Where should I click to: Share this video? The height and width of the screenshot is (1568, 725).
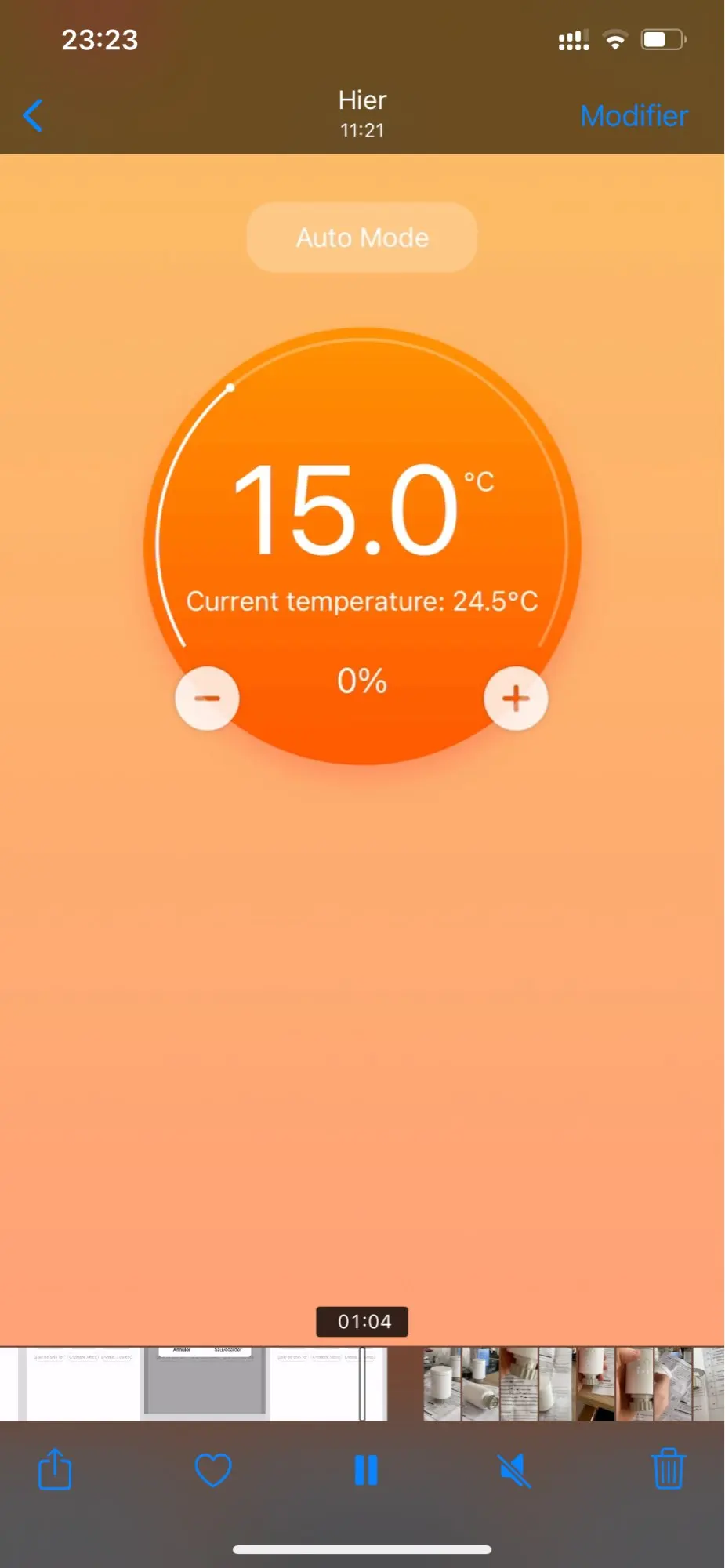pyautogui.click(x=55, y=1469)
